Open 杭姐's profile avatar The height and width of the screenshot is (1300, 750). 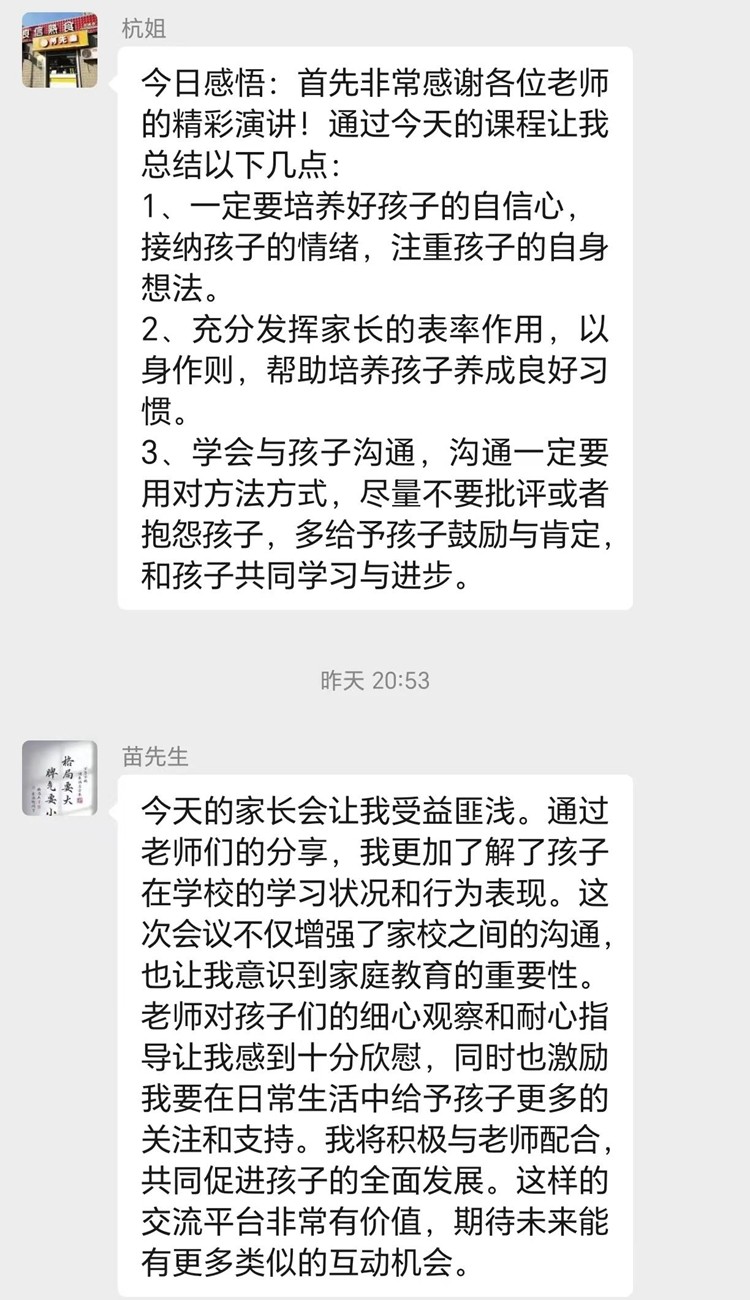pos(60,50)
